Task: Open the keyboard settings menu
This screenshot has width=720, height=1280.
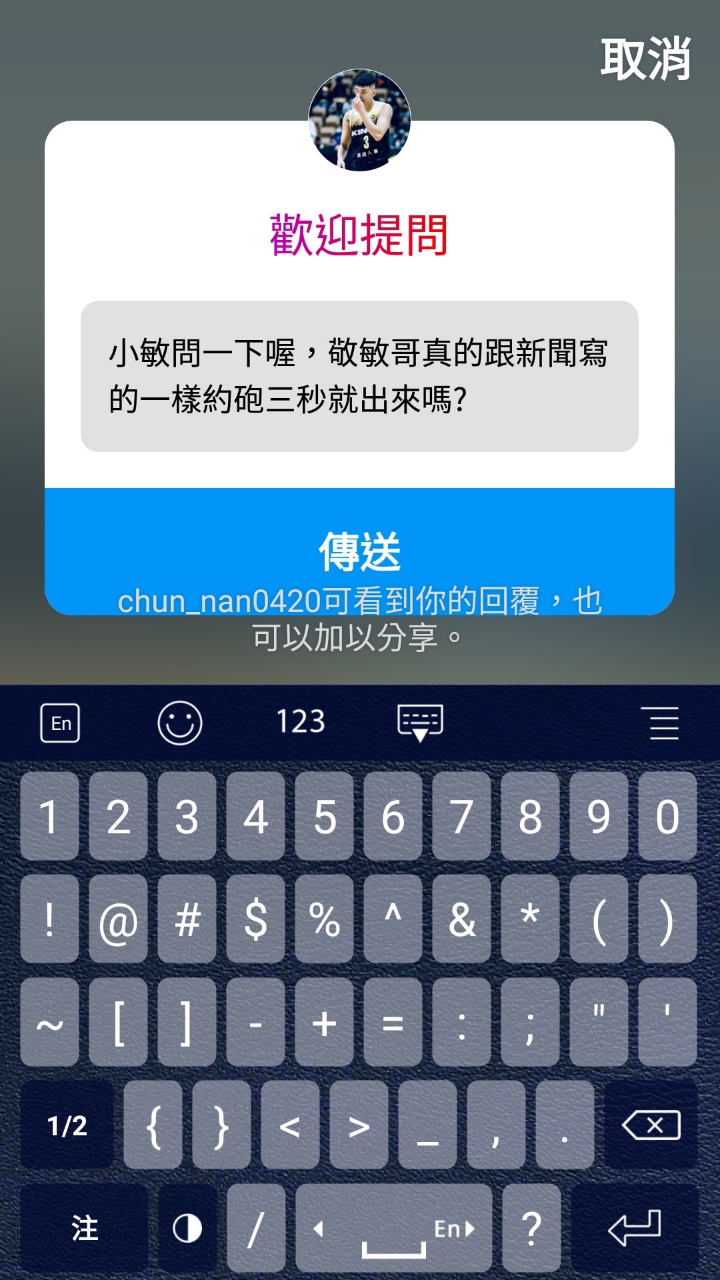Action: tap(664, 722)
